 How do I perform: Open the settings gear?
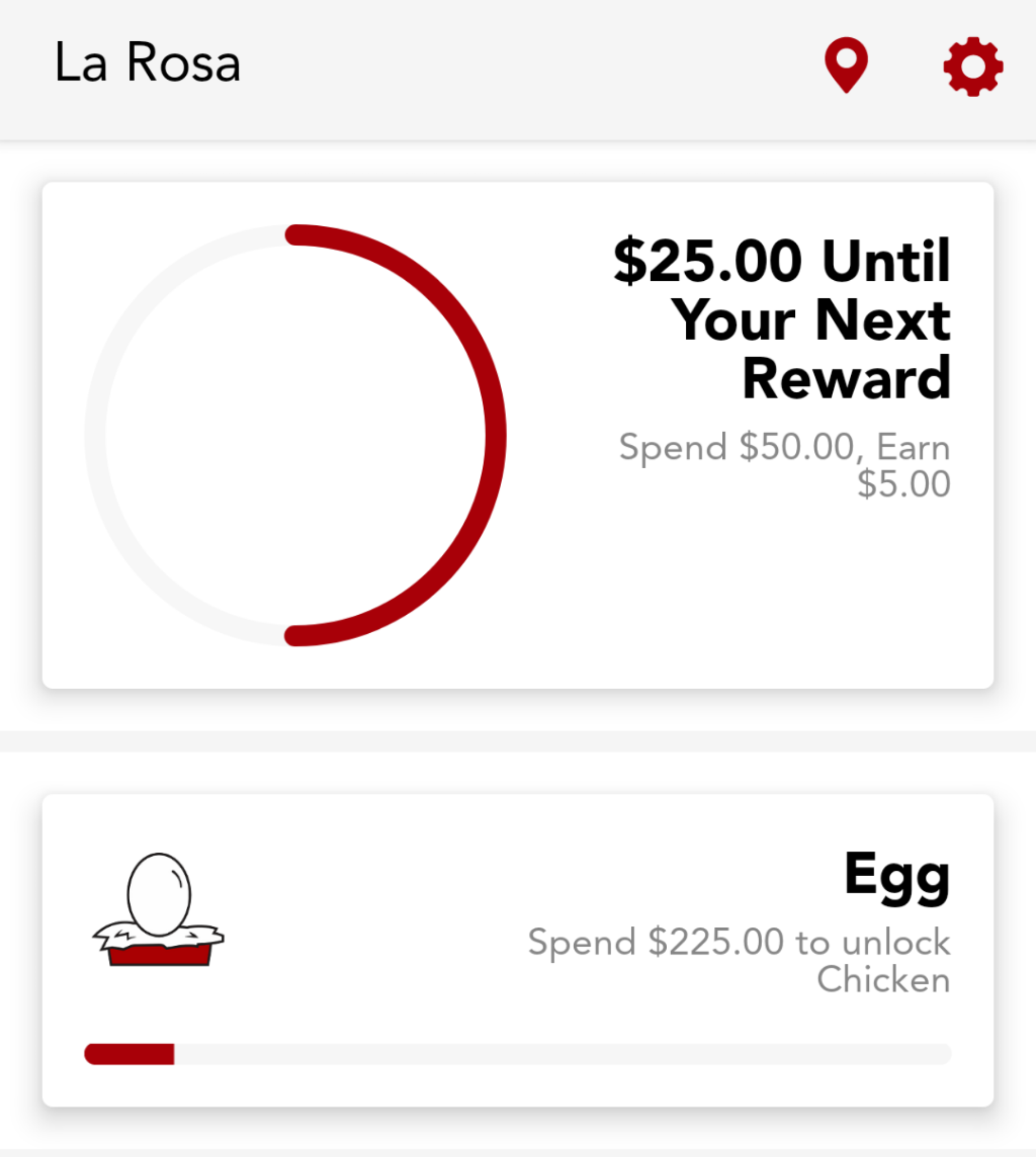pyautogui.click(x=973, y=66)
